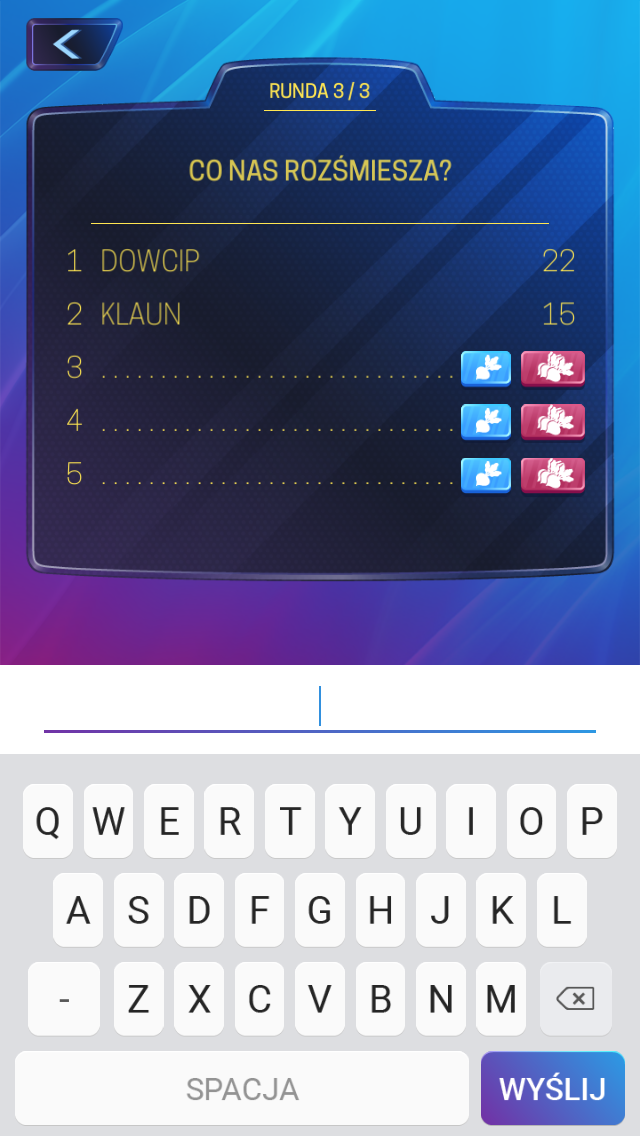Type the letter M key

[500, 998]
